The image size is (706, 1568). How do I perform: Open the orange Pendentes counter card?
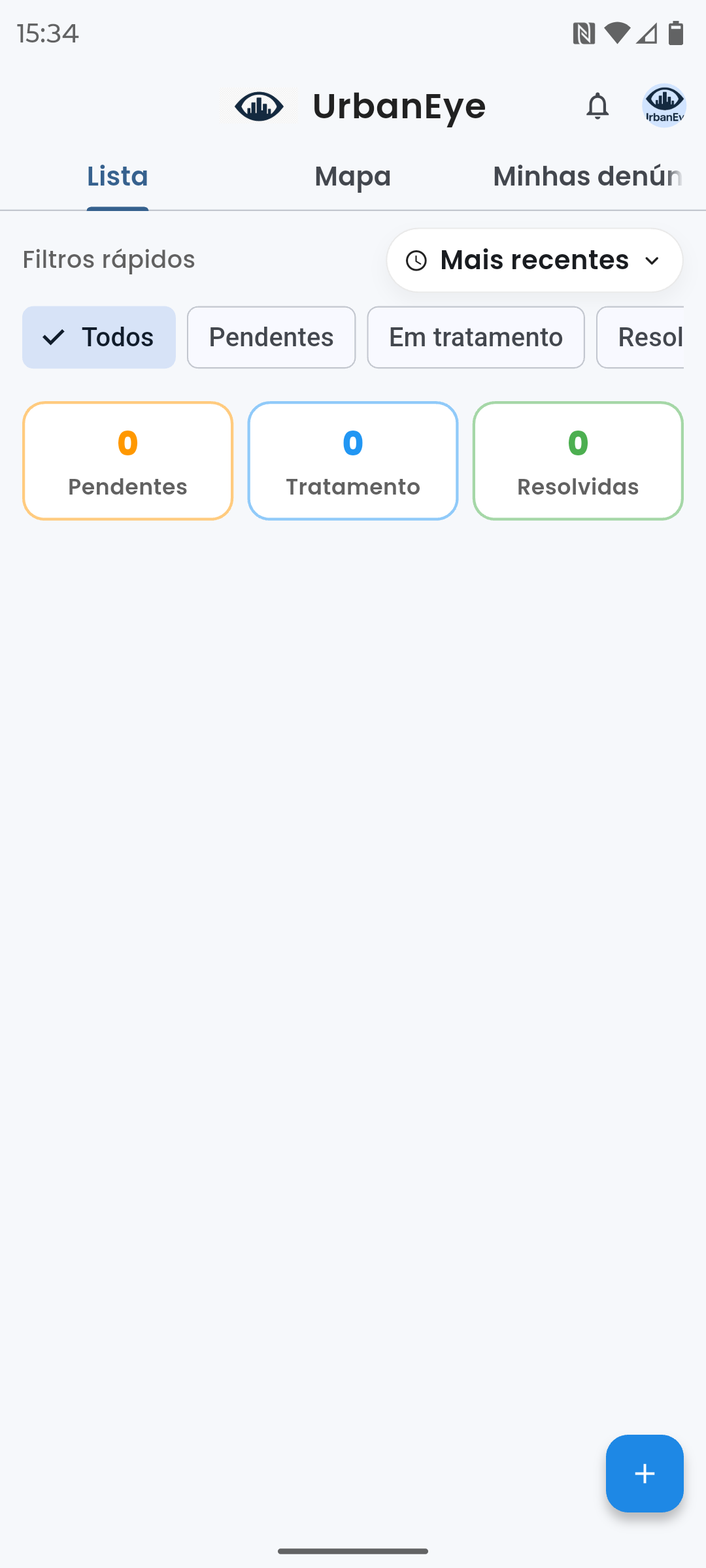click(x=127, y=461)
